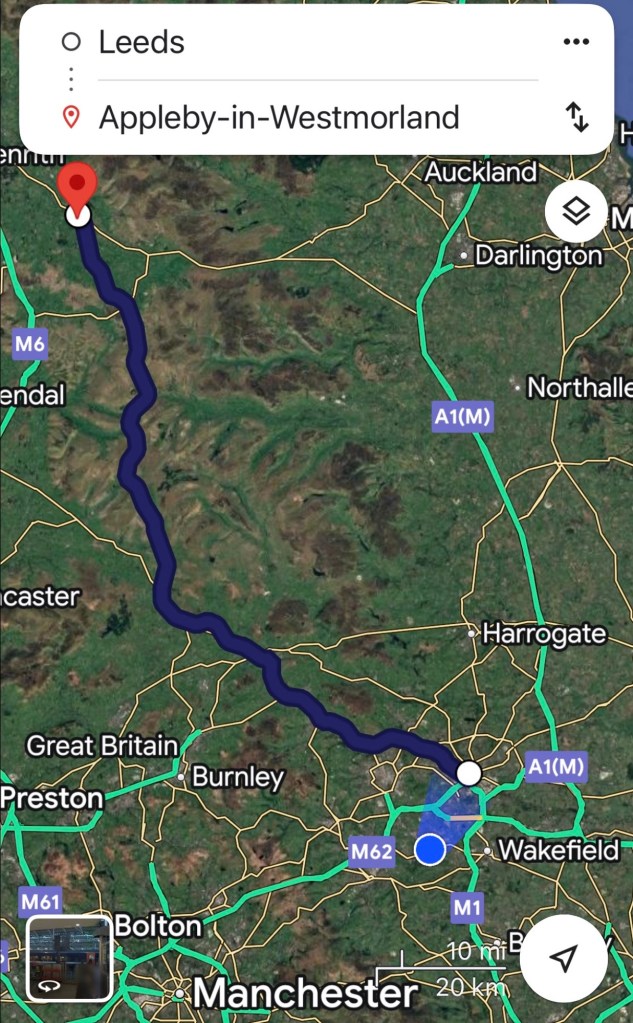Recenter map on my location

coord(564,958)
